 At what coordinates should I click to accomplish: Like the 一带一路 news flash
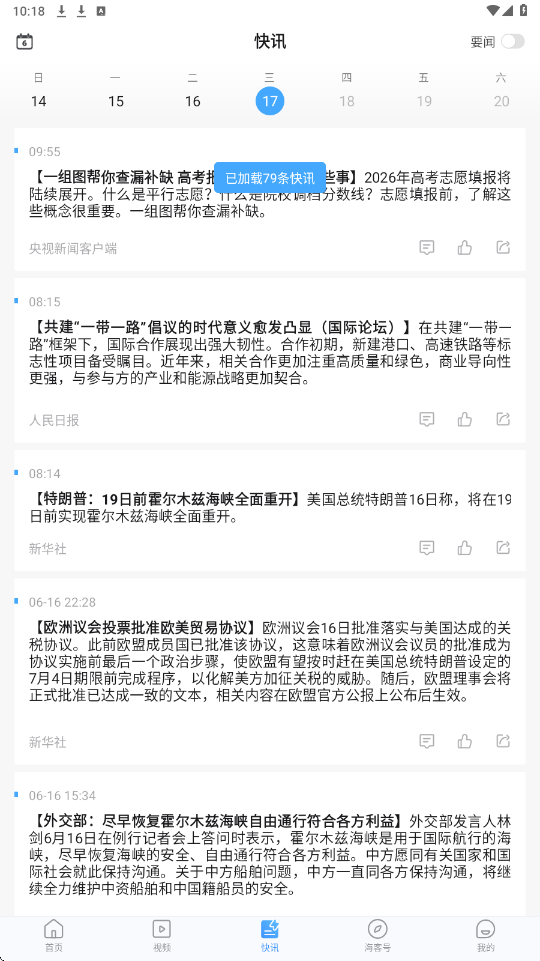(465, 419)
